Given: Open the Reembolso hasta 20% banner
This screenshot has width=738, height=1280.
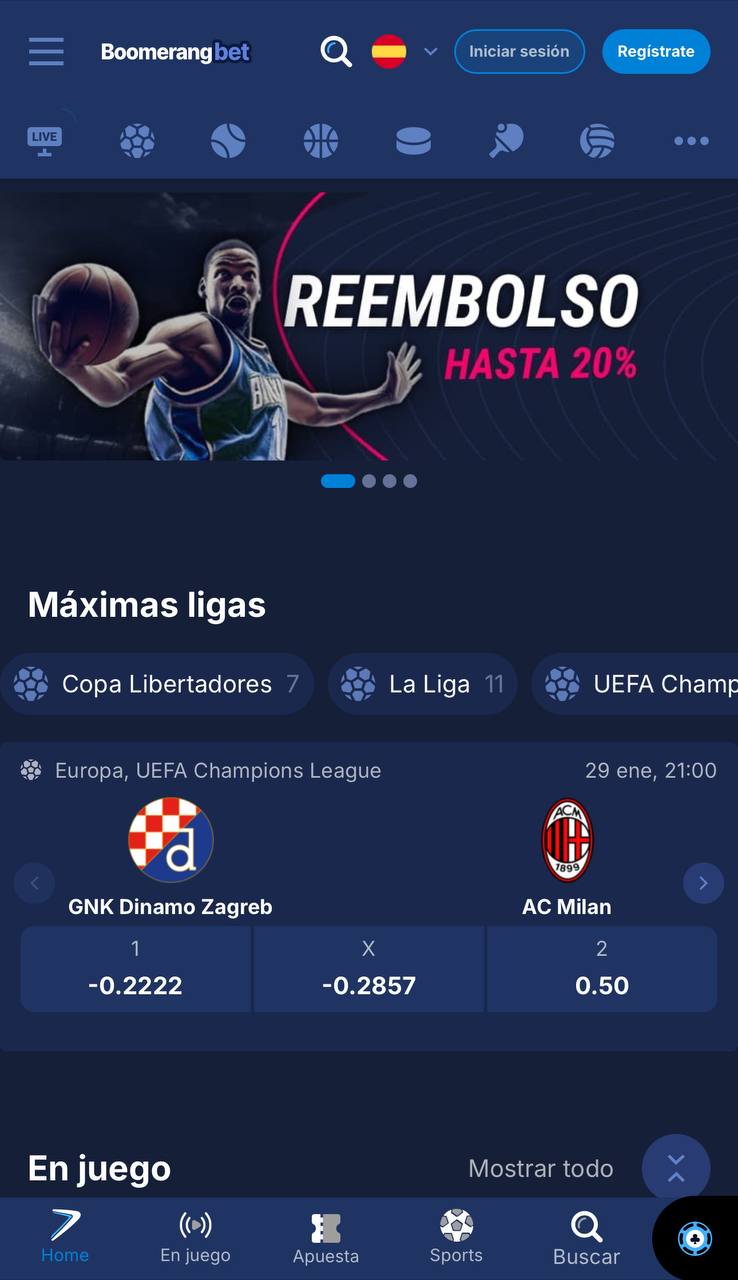Looking at the screenshot, I should click(x=369, y=326).
